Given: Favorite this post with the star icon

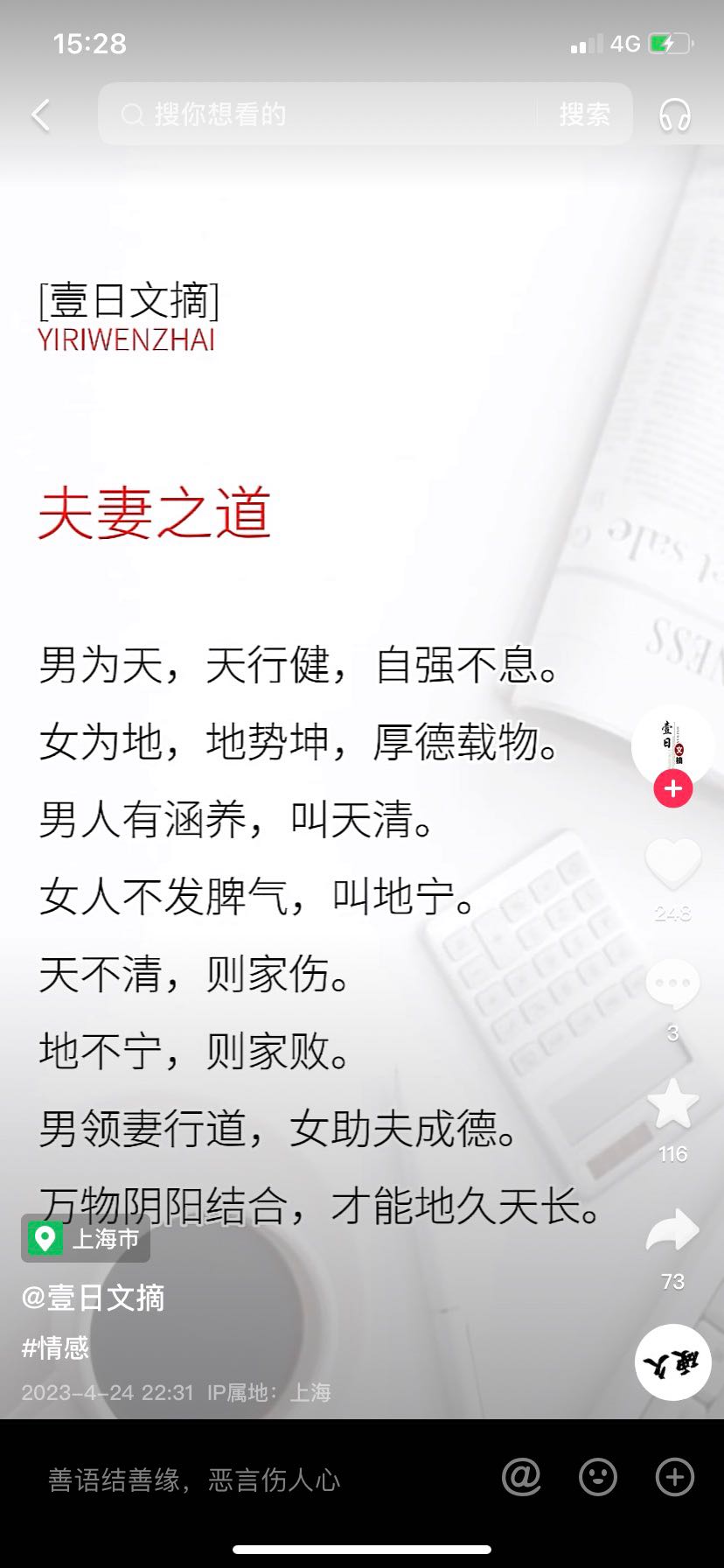Looking at the screenshot, I should [x=672, y=1103].
